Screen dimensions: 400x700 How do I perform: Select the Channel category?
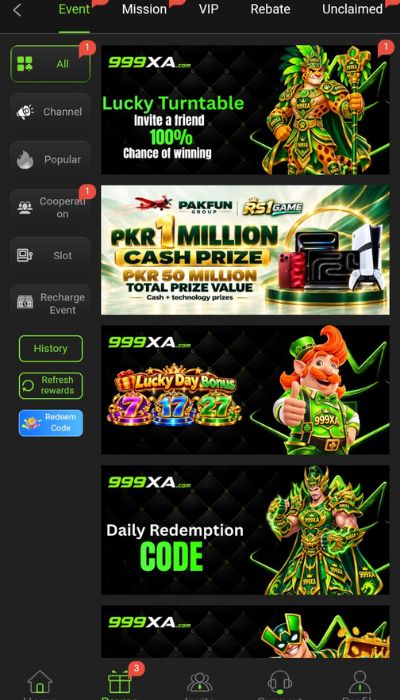50,112
